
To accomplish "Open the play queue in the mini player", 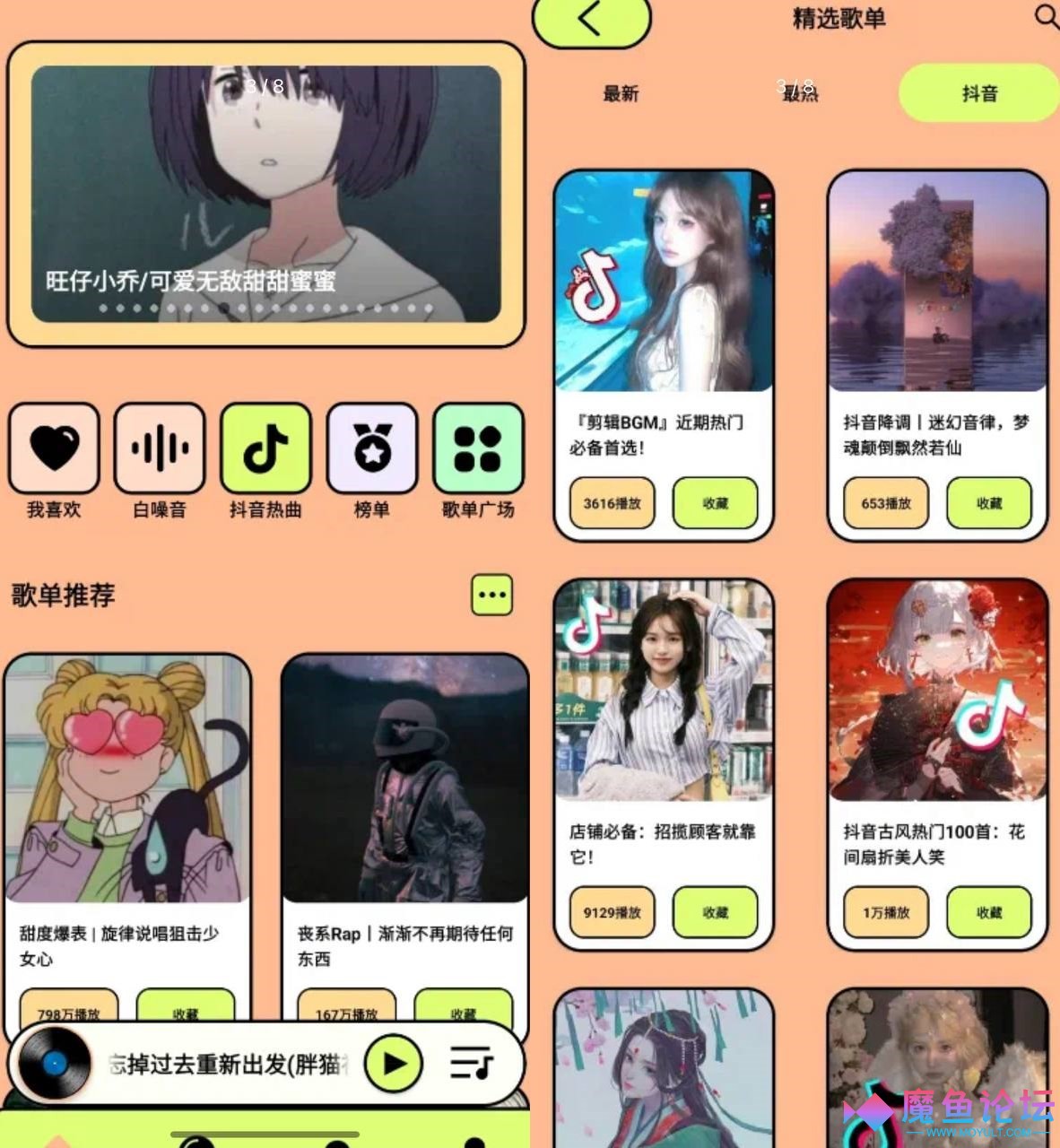I will 472,1064.
